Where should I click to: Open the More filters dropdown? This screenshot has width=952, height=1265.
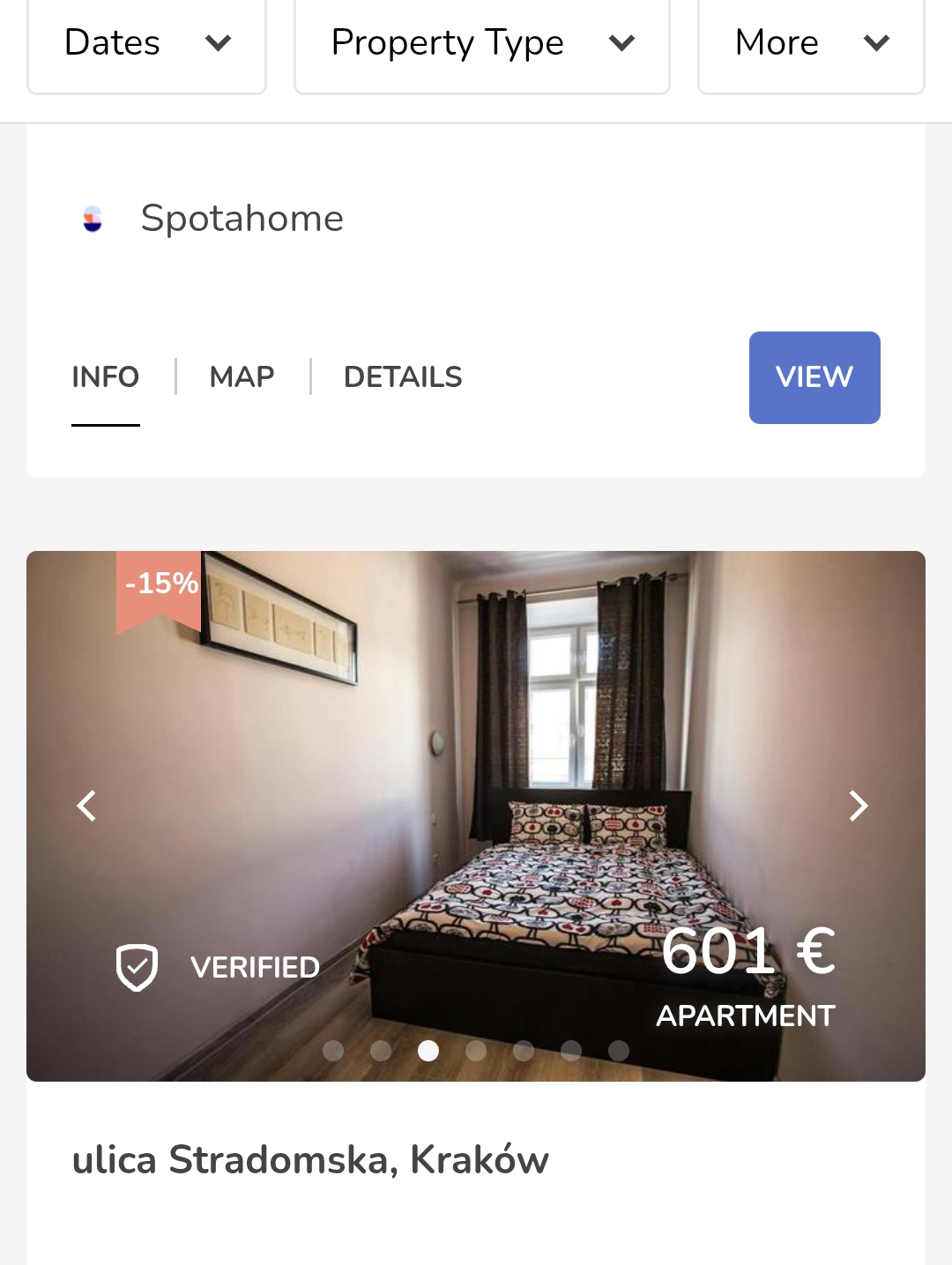click(x=811, y=44)
